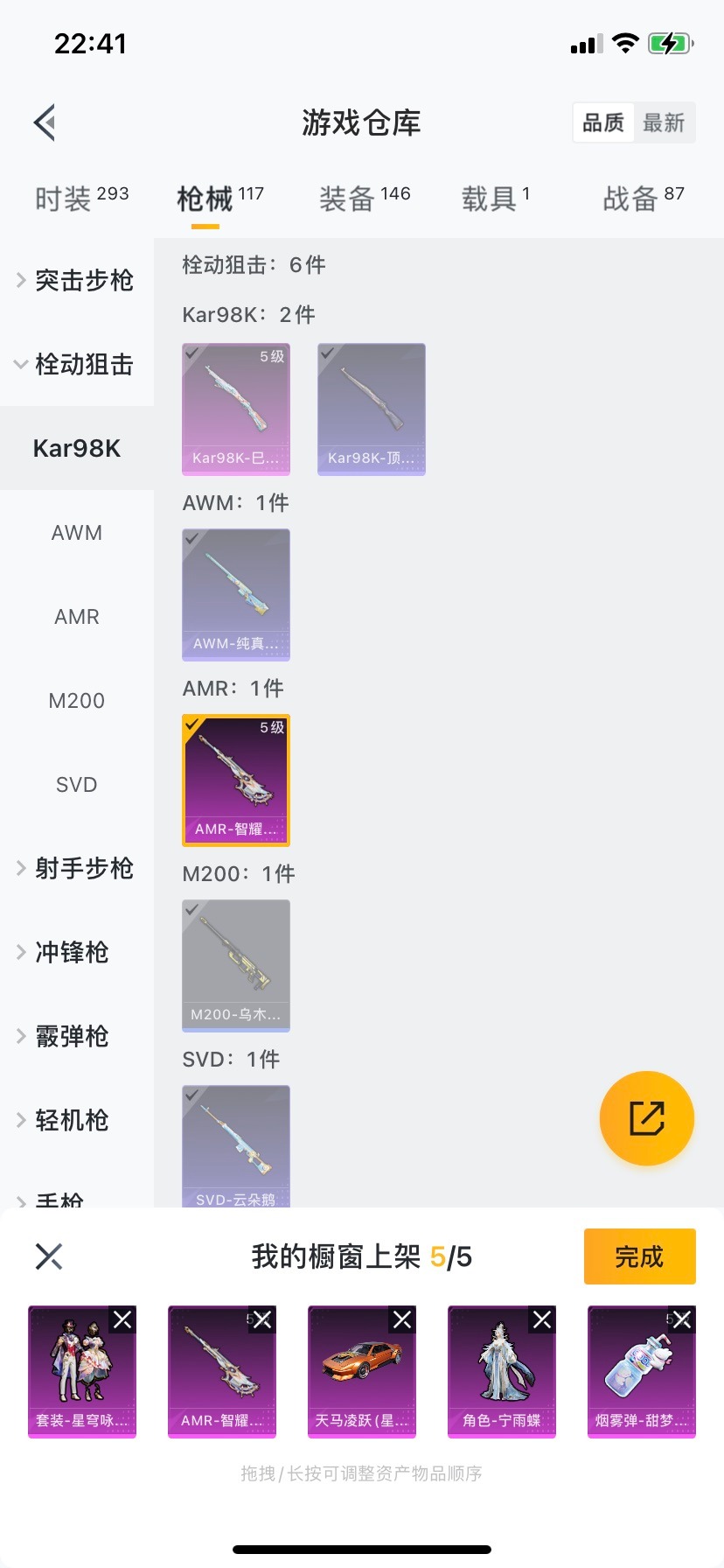Tap the 完成 button to finish listing

pos(639,1256)
